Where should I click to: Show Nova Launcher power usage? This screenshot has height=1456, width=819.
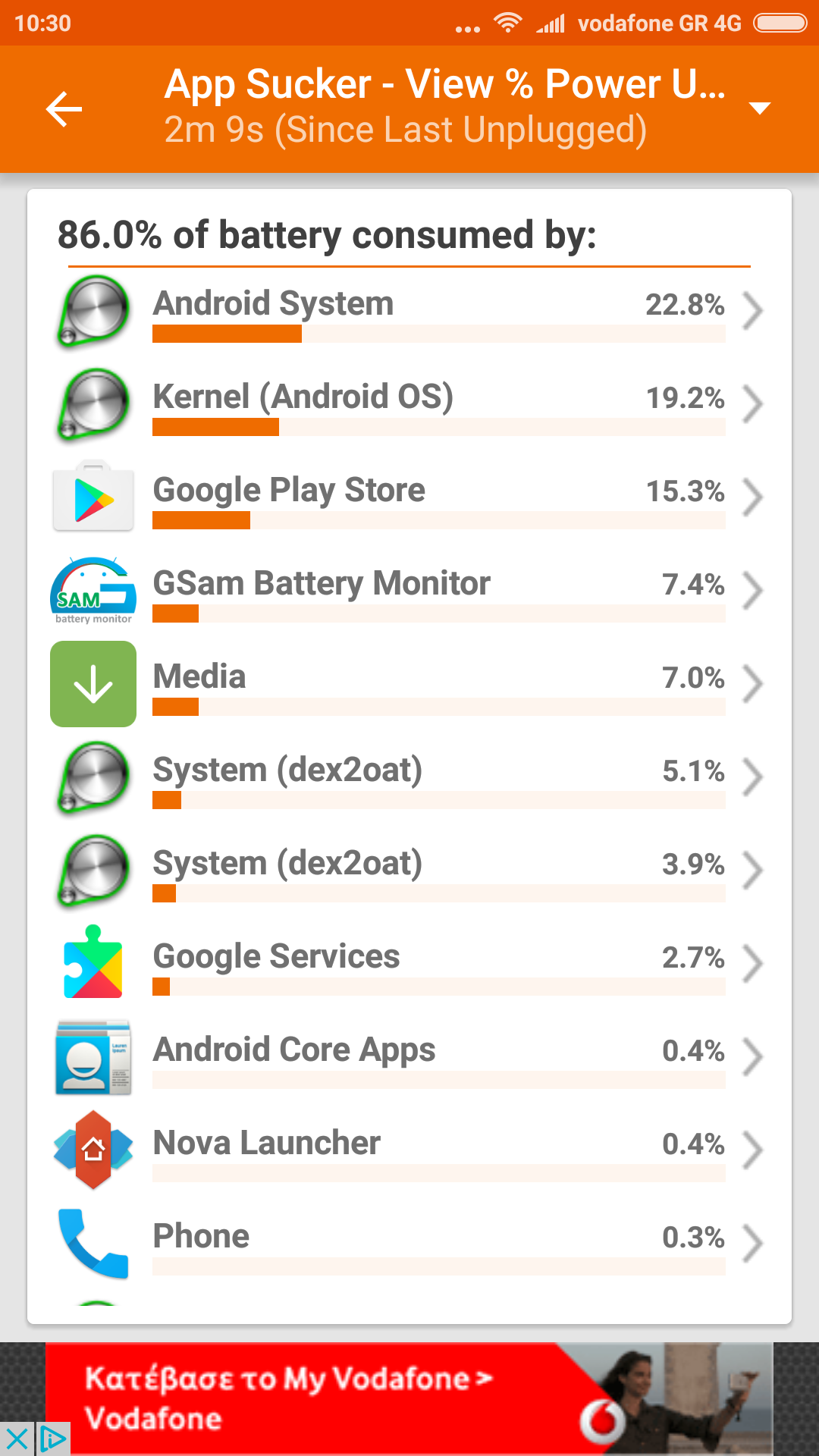pos(409,1151)
